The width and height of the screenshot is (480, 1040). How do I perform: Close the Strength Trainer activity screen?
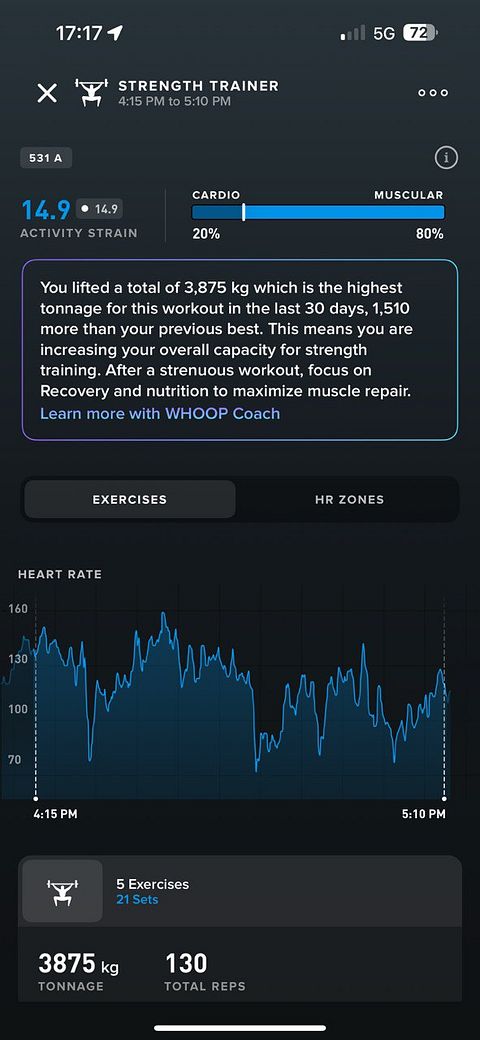[x=47, y=93]
